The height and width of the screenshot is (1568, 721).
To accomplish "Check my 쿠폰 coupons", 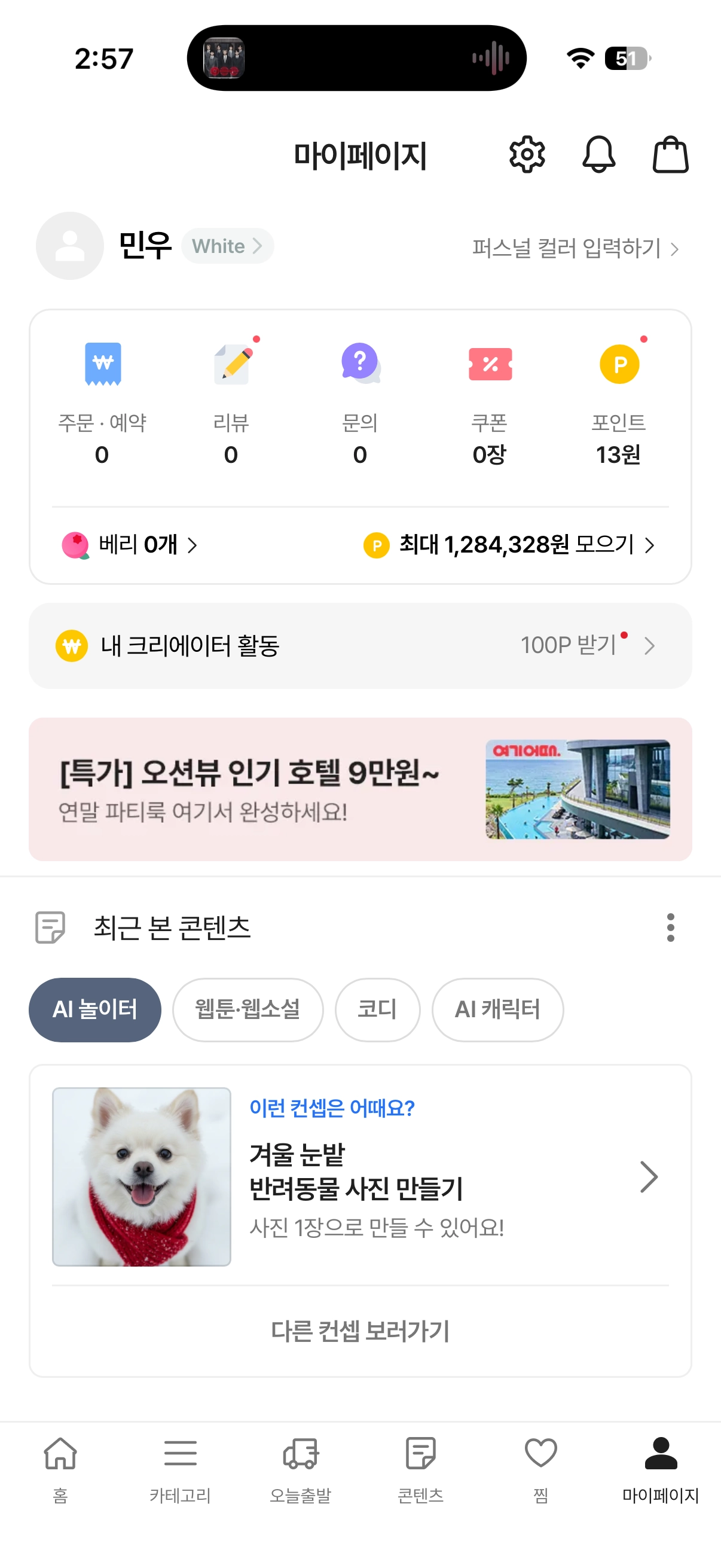I will pyautogui.click(x=489, y=402).
